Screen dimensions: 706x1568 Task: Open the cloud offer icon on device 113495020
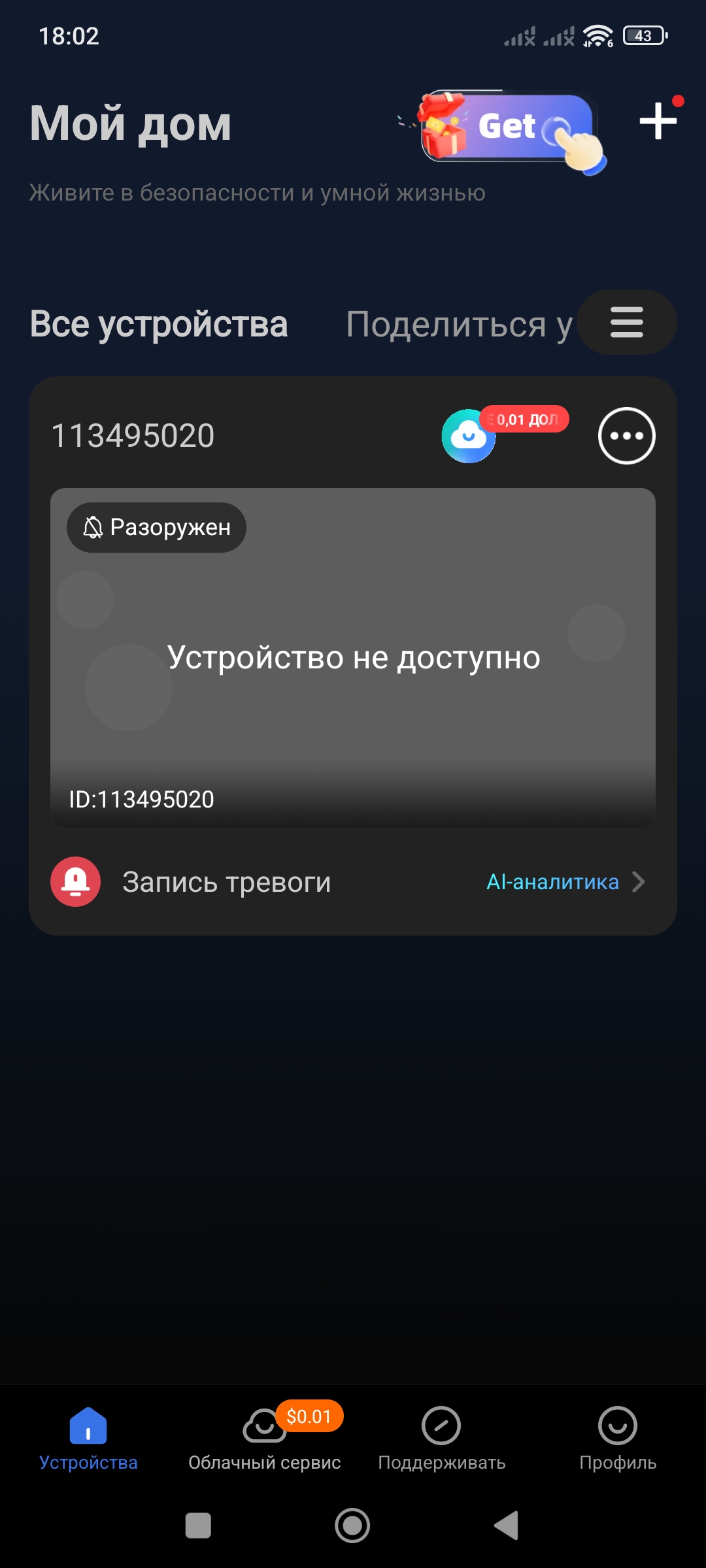click(469, 436)
